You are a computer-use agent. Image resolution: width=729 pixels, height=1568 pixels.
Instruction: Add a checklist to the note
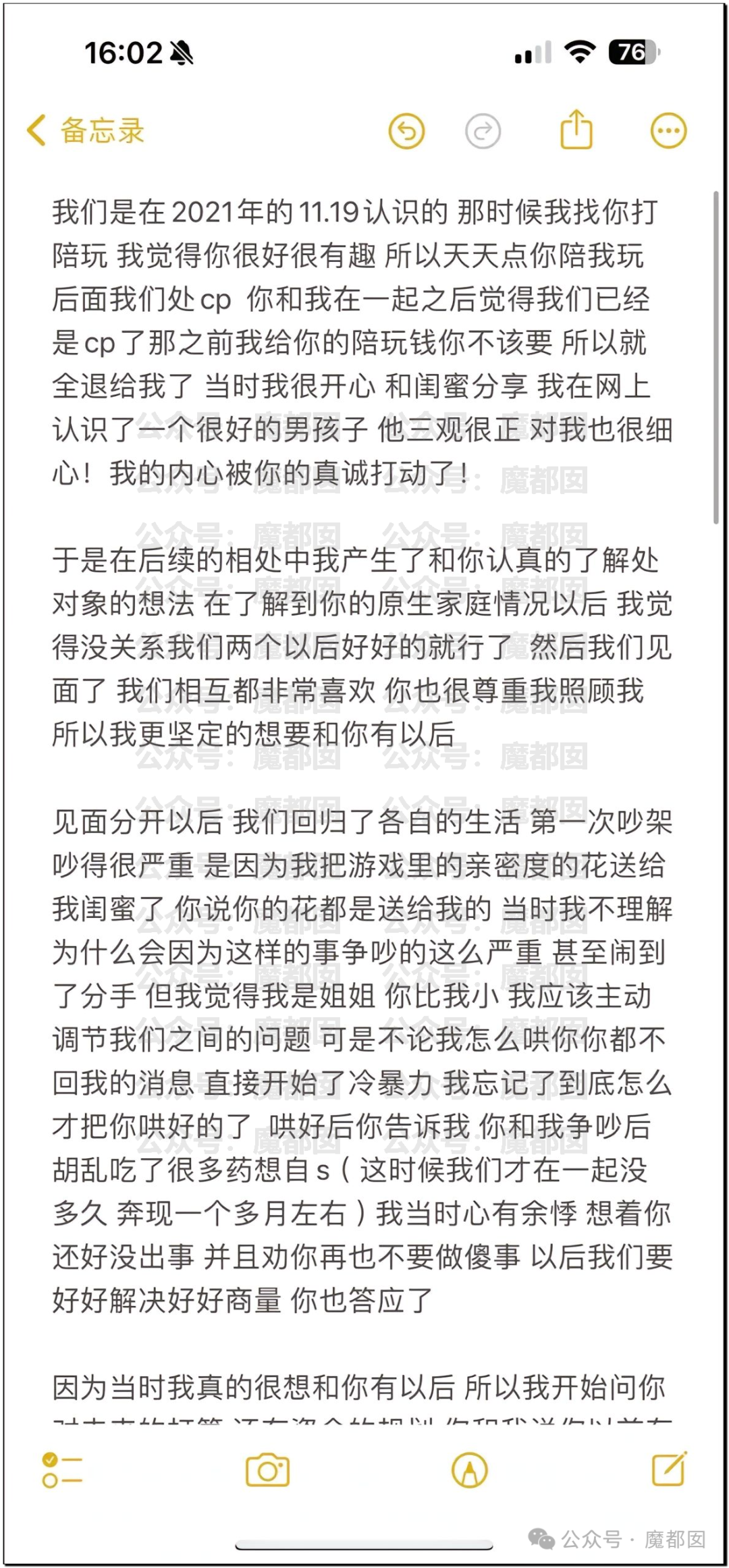point(61,1469)
